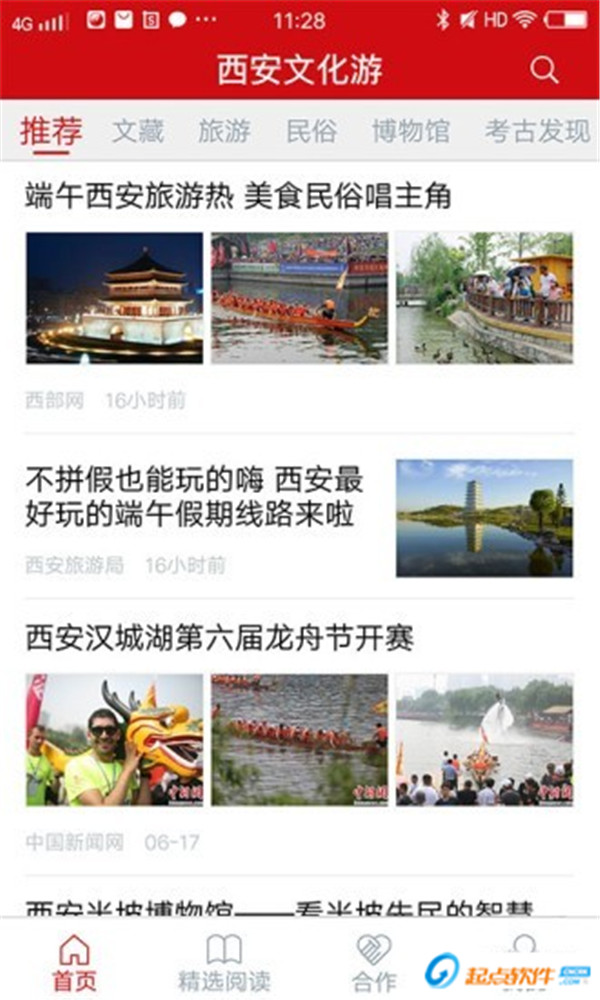The width and height of the screenshot is (600, 1000).
Task: Open article 端午西安旅游热 美食民俗唱主角
Action: point(238,196)
